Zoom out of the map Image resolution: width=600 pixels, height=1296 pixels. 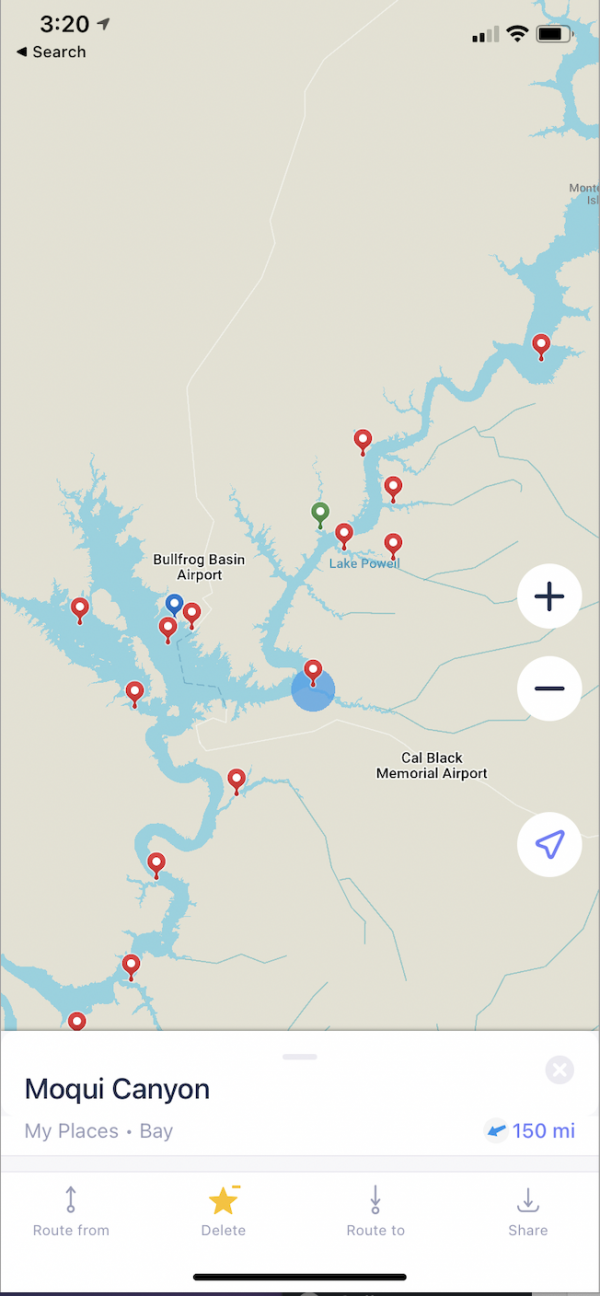(x=549, y=689)
